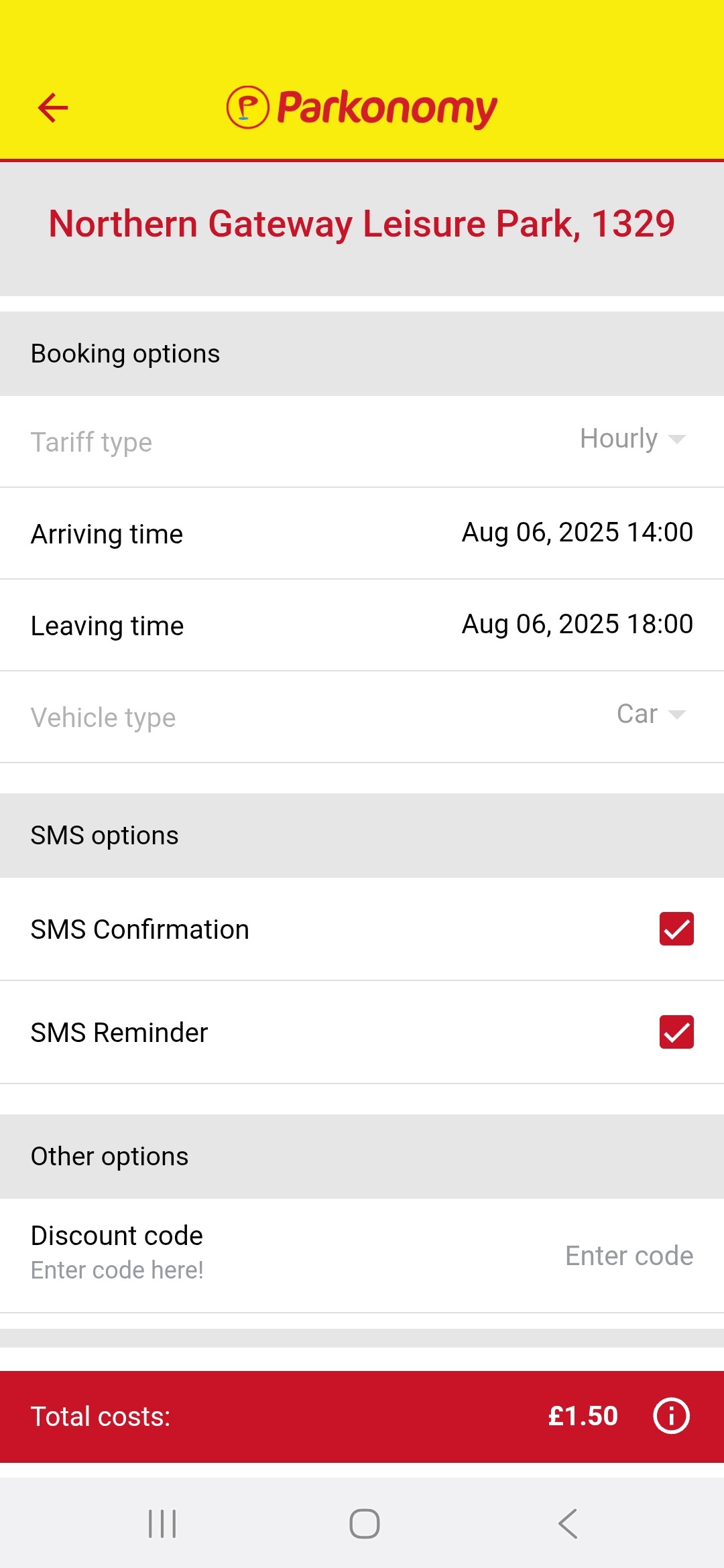Enter a discount code

point(628,1256)
